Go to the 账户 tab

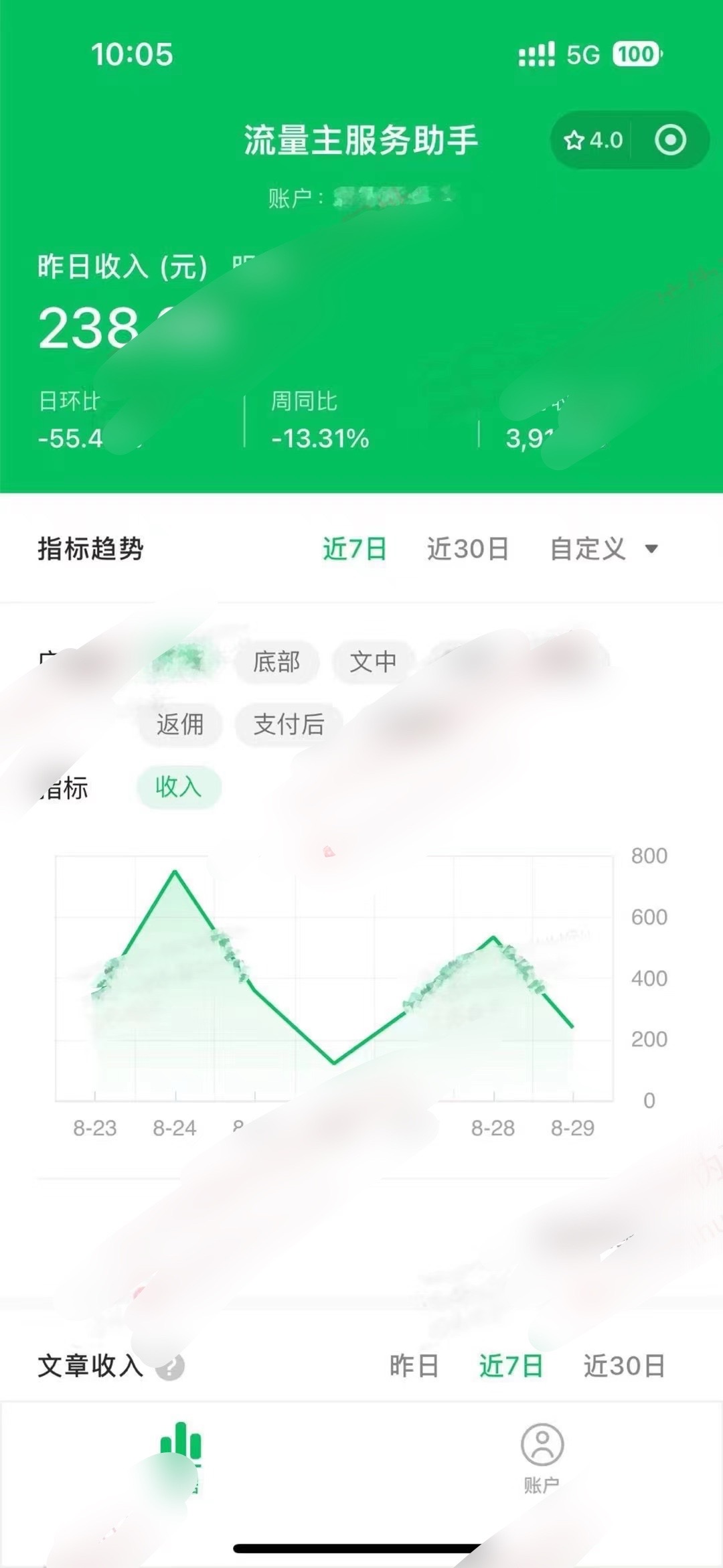click(x=542, y=1457)
